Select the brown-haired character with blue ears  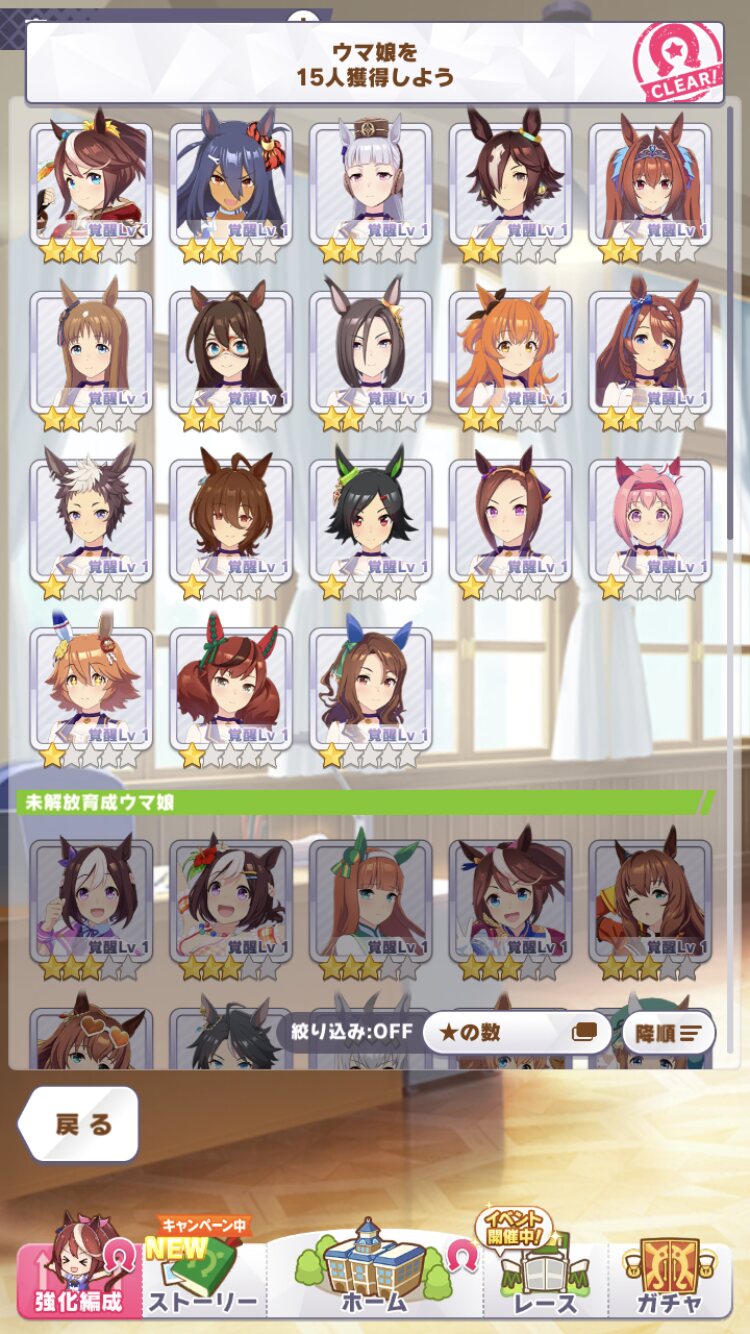(371, 684)
